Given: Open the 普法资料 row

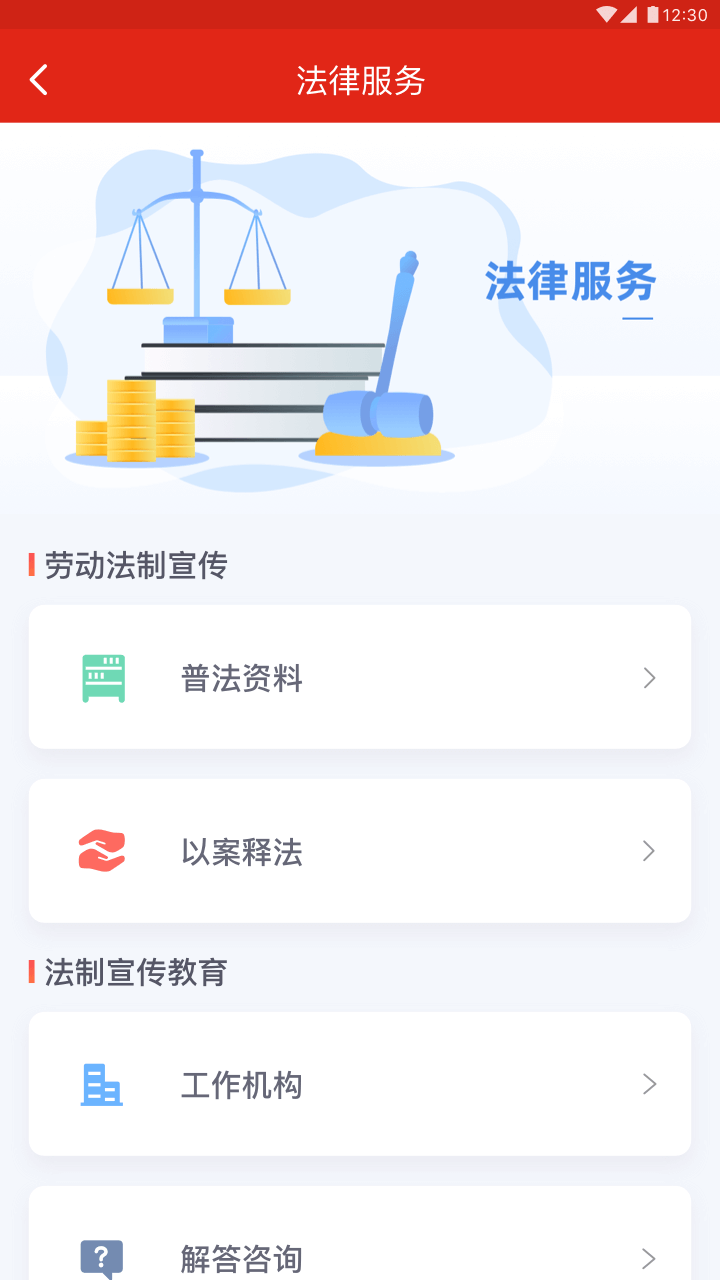Looking at the screenshot, I should coord(360,678).
